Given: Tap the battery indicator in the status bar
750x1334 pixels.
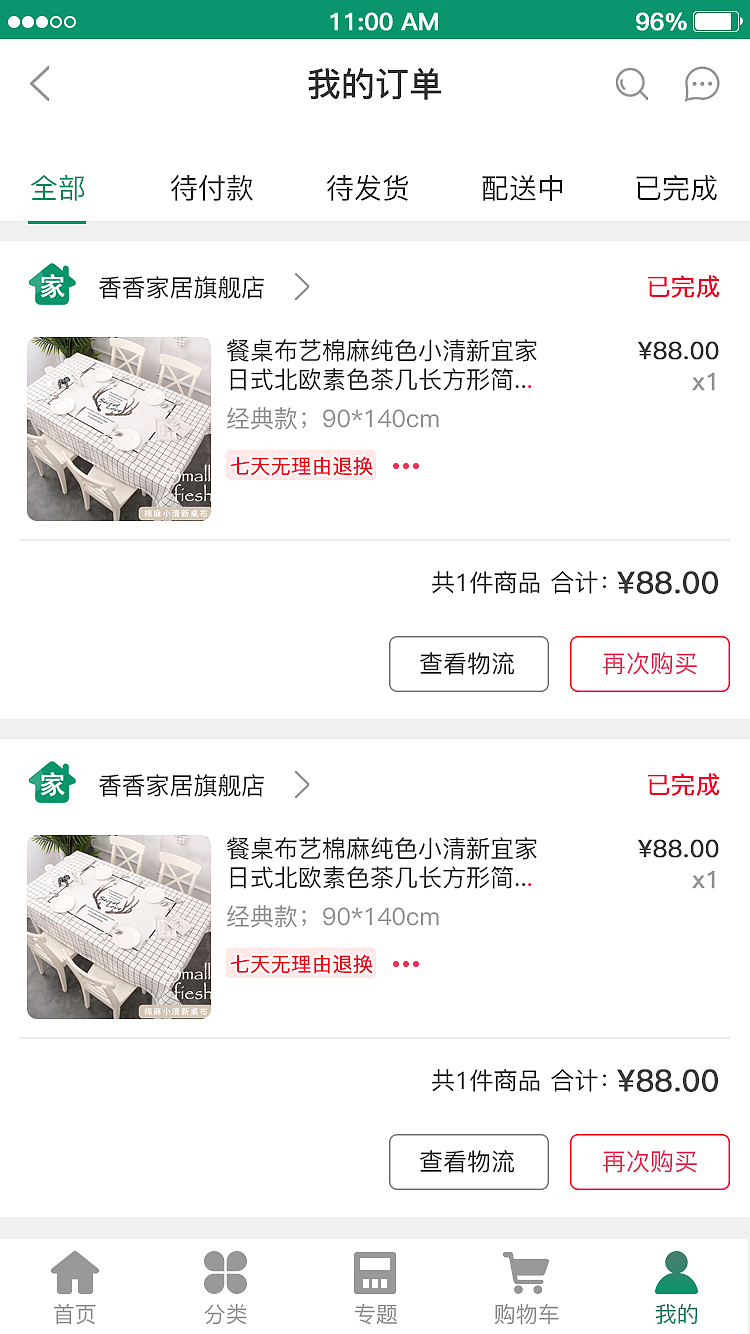Looking at the screenshot, I should pos(712,20).
